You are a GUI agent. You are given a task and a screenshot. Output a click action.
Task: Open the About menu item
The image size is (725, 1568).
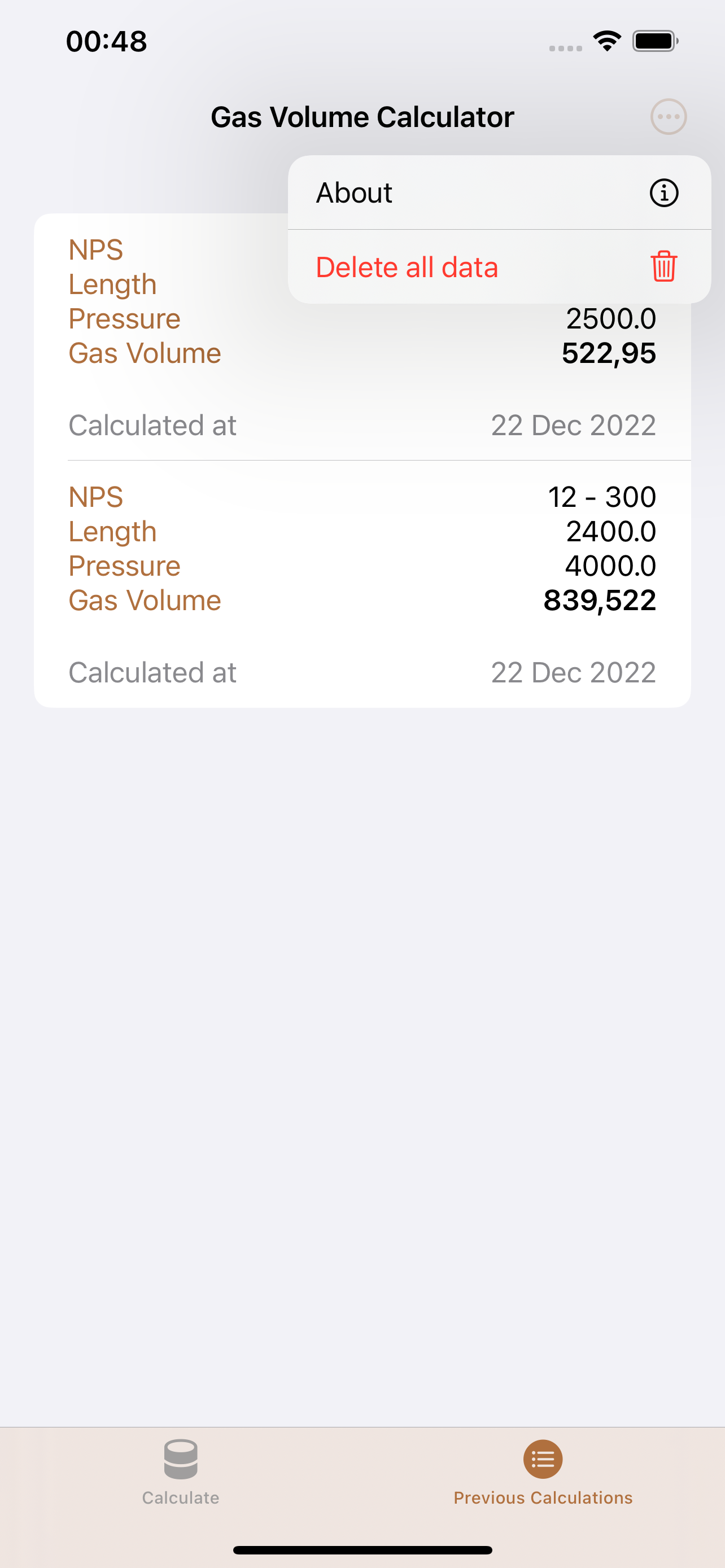(x=499, y=192)
